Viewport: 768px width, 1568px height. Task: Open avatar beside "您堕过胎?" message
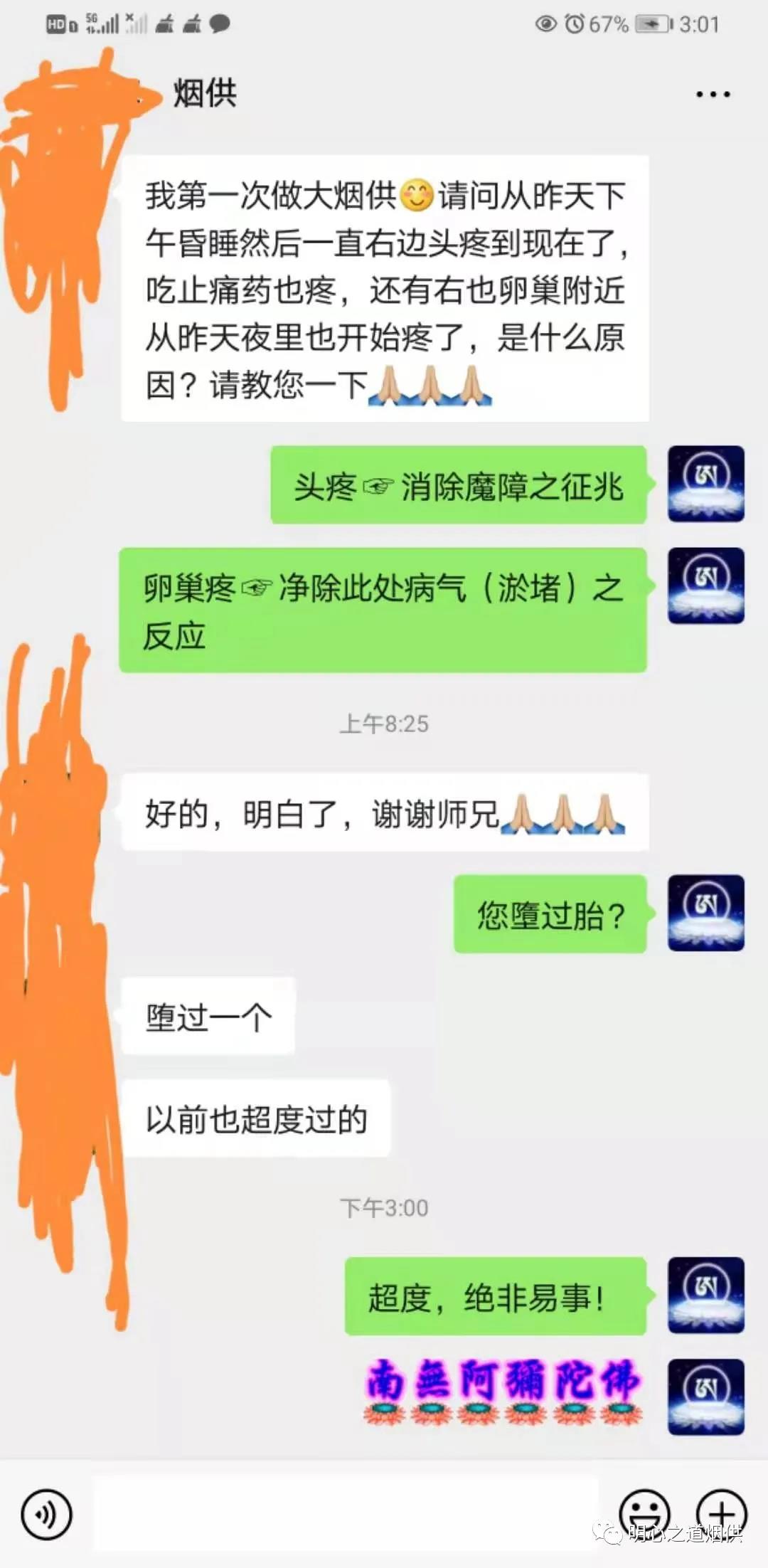(705, 913)
